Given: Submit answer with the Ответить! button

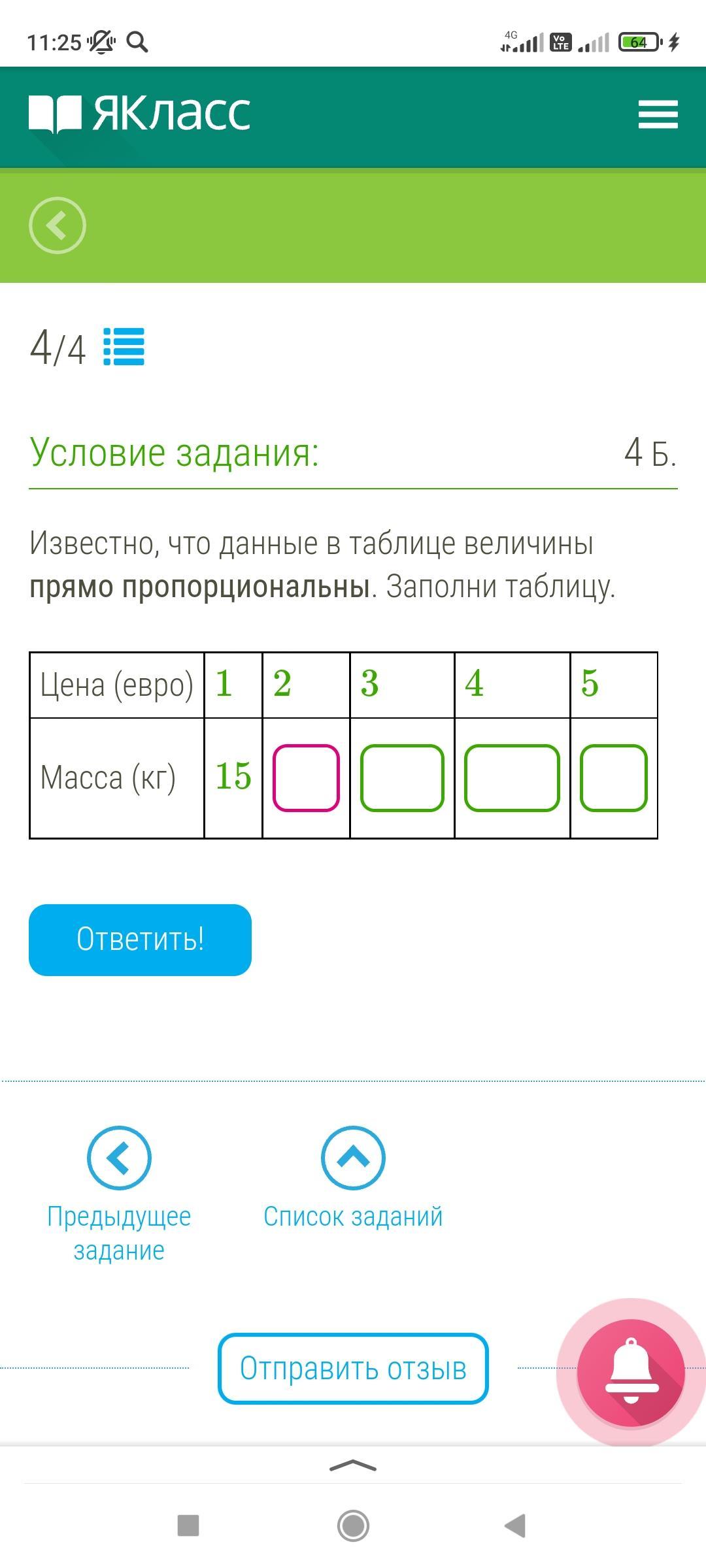Looking at the screenshot, I should pos(140,940).
